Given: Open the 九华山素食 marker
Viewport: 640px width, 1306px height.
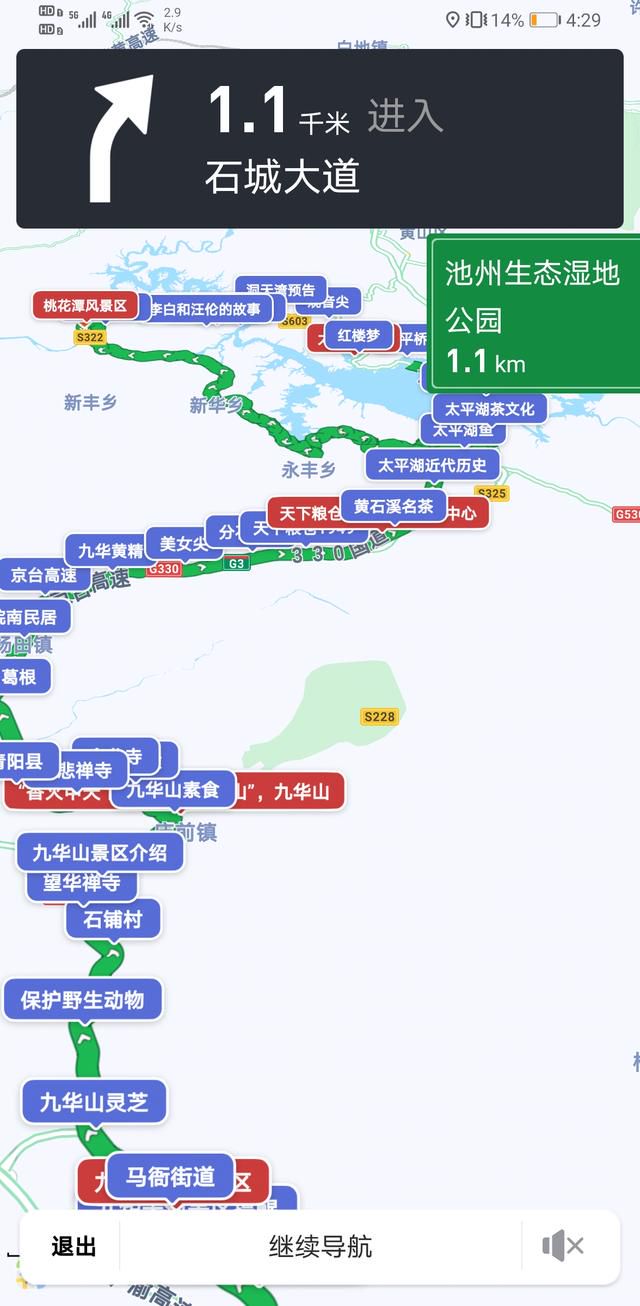Looking at the screenshot, I should [x=174, y=789].
